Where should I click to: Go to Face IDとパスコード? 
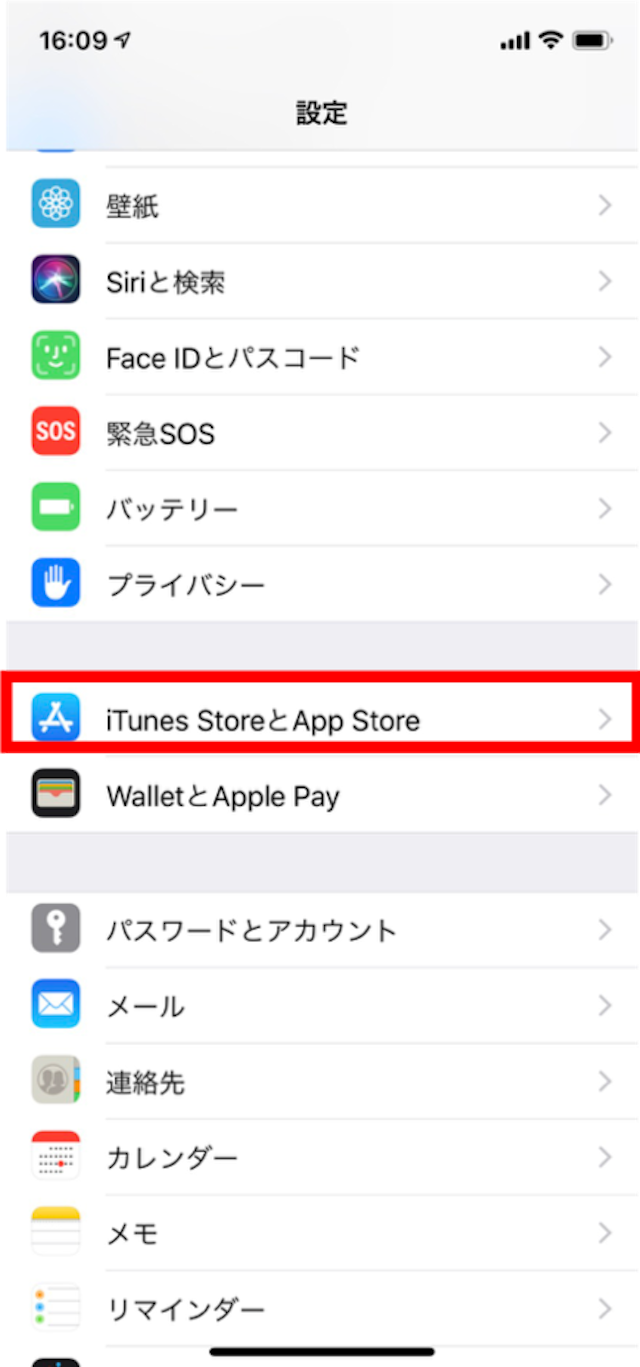[320, 357]
